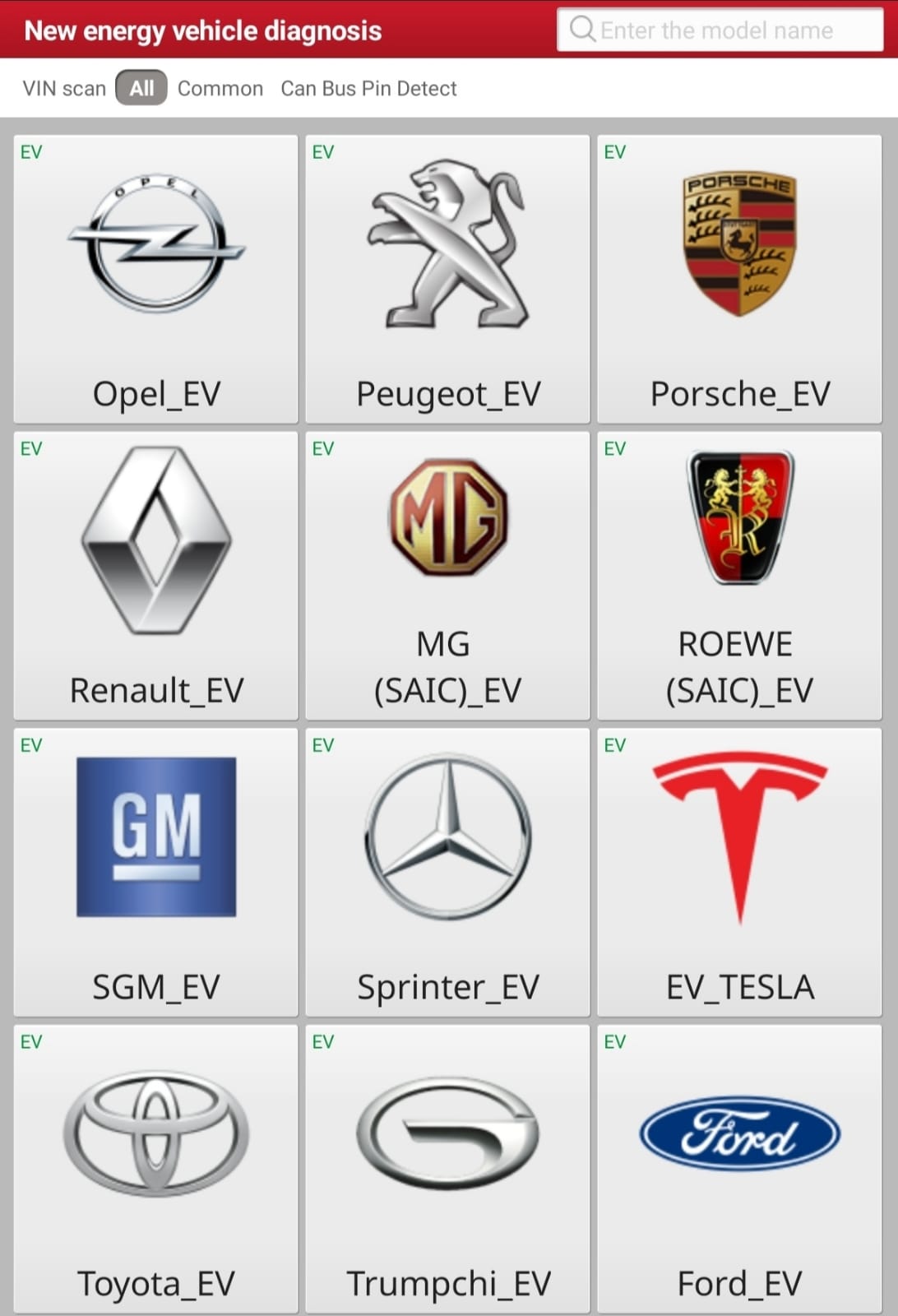
Task: Switch to the Common tab
Action: click(x=220, y=88)
